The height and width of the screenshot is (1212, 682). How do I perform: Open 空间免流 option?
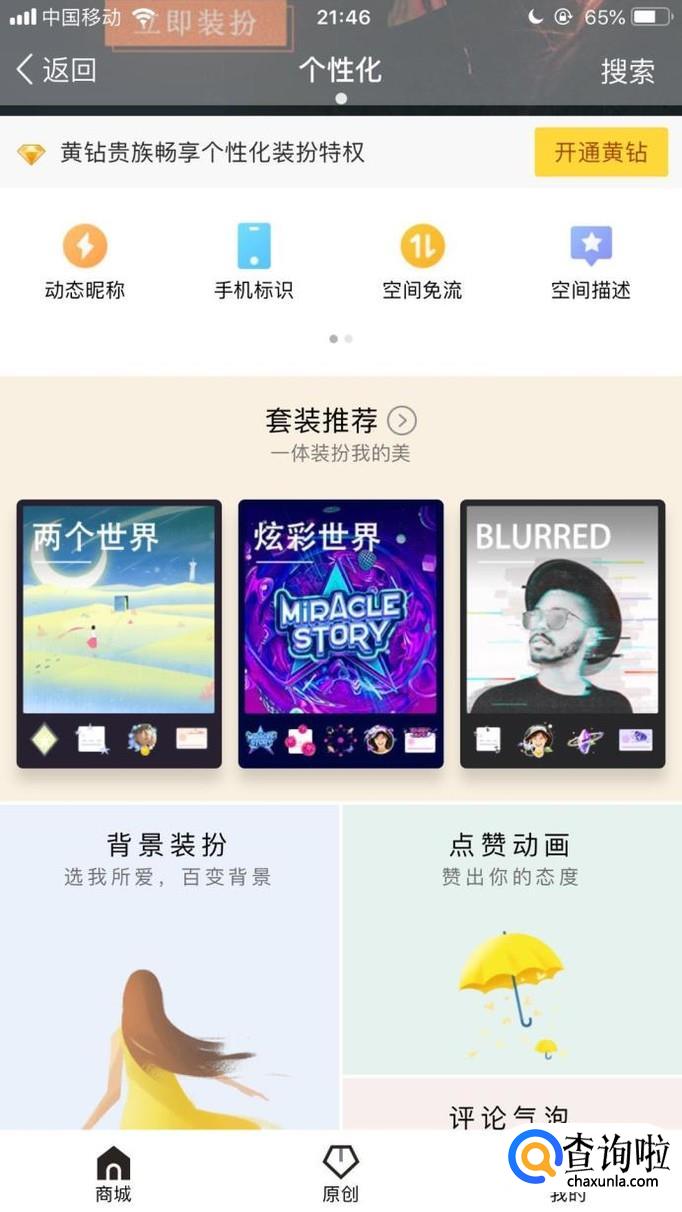[422, 262]
